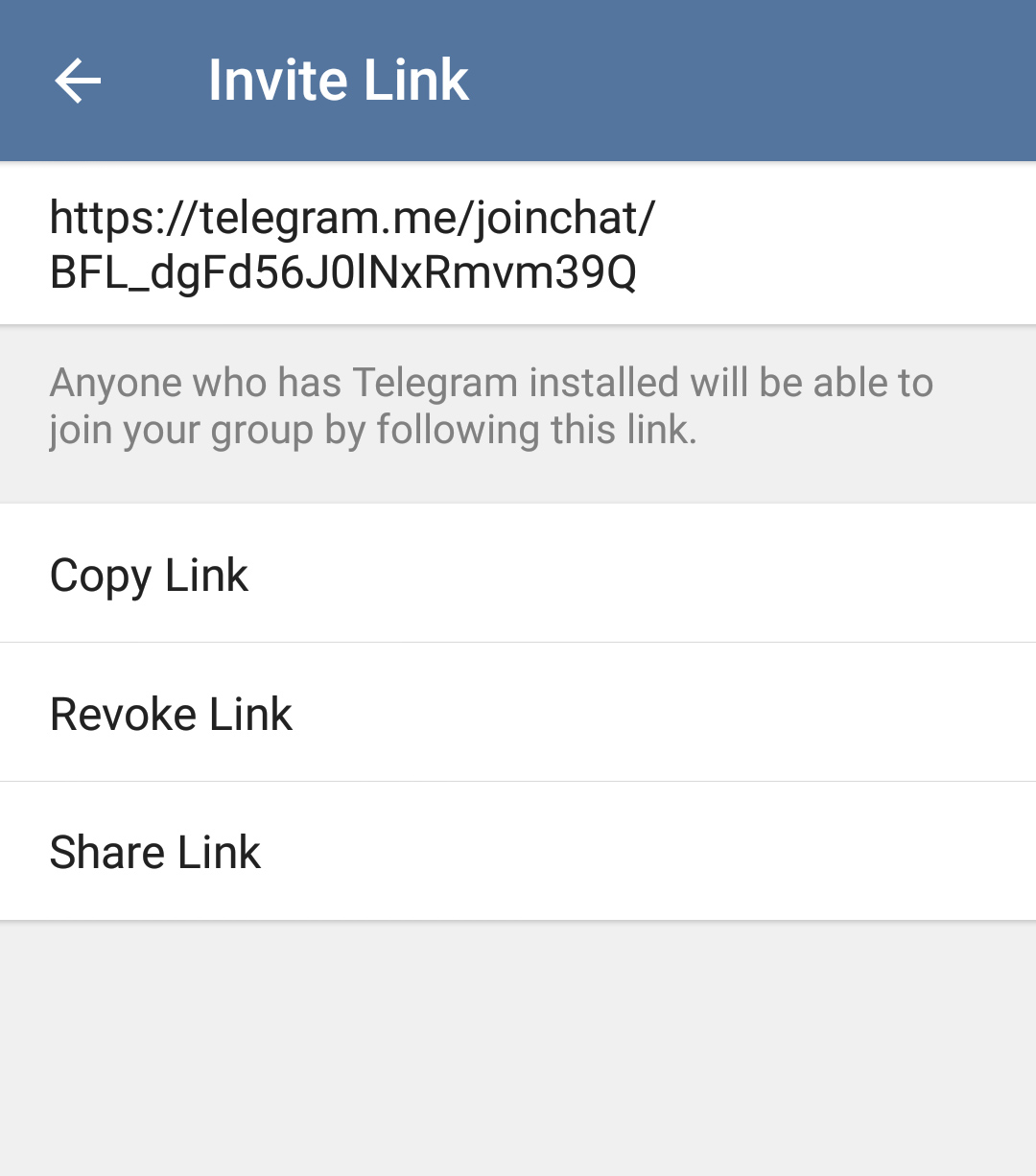Screen dimensions: 1036x1176
Task: Select Copy Link
Action: tap(518, 574)
